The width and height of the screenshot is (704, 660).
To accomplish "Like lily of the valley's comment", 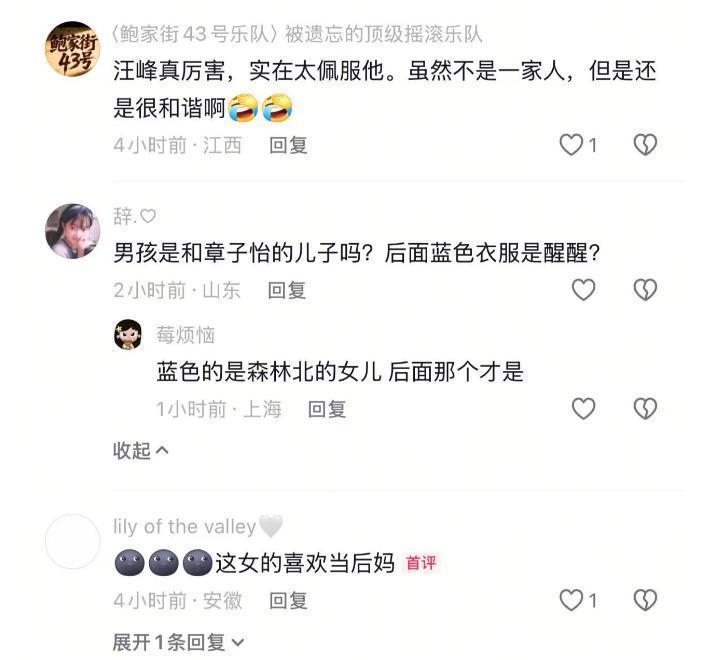I will coord(571,600).
